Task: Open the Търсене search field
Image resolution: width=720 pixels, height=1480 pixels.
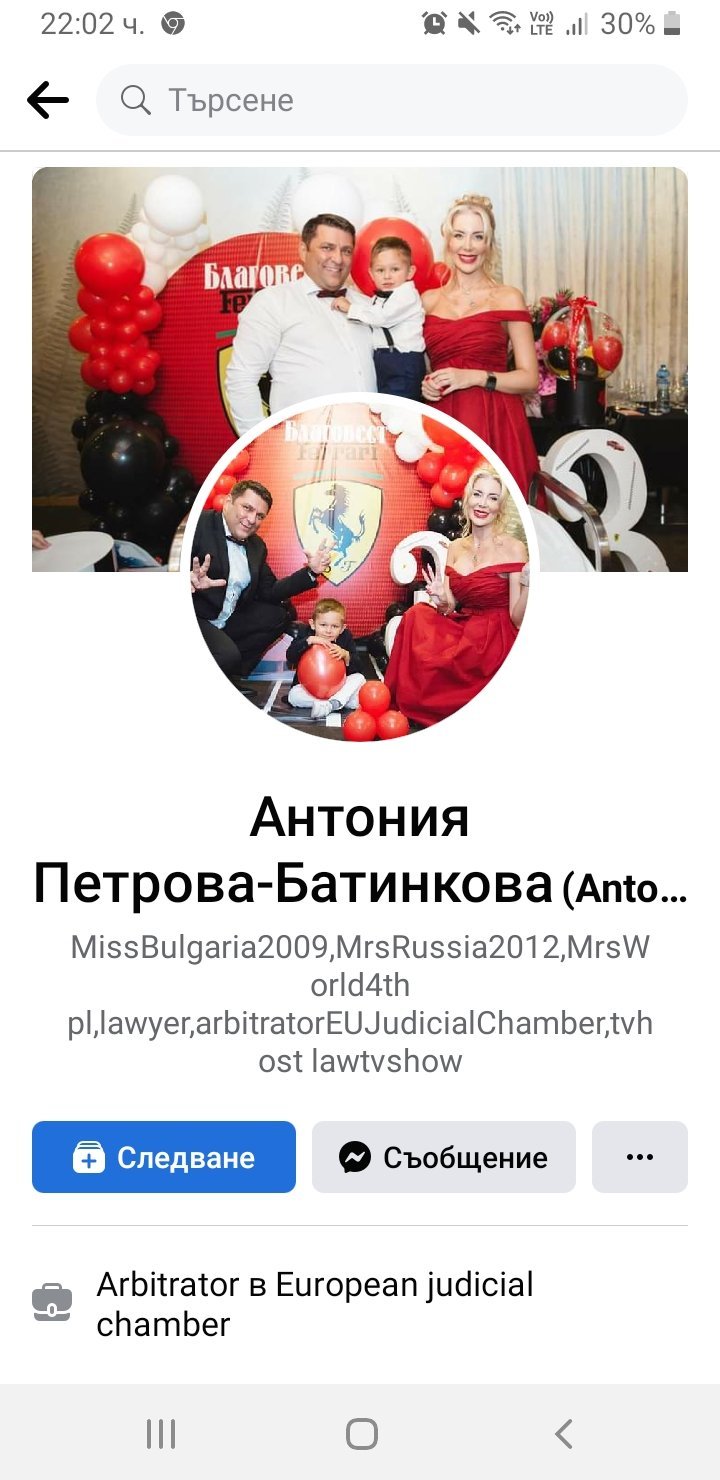Action: pos(392,100)
